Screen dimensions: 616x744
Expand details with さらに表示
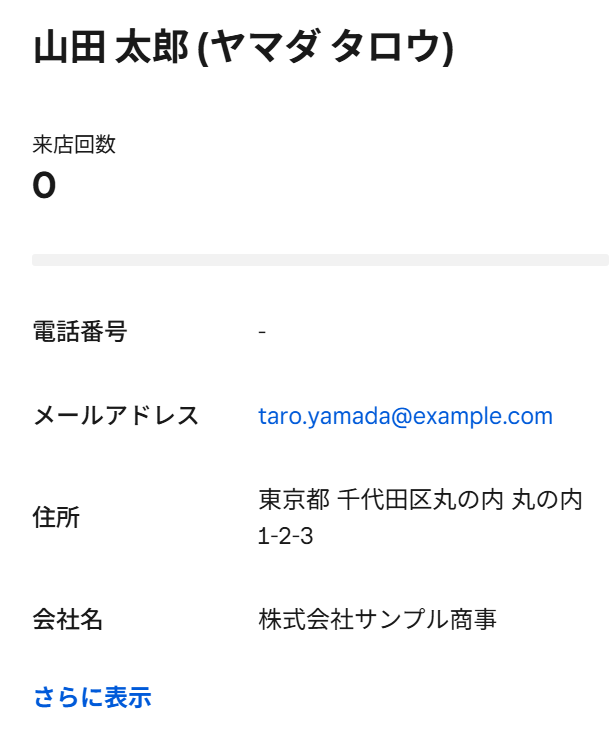(92, 697)
